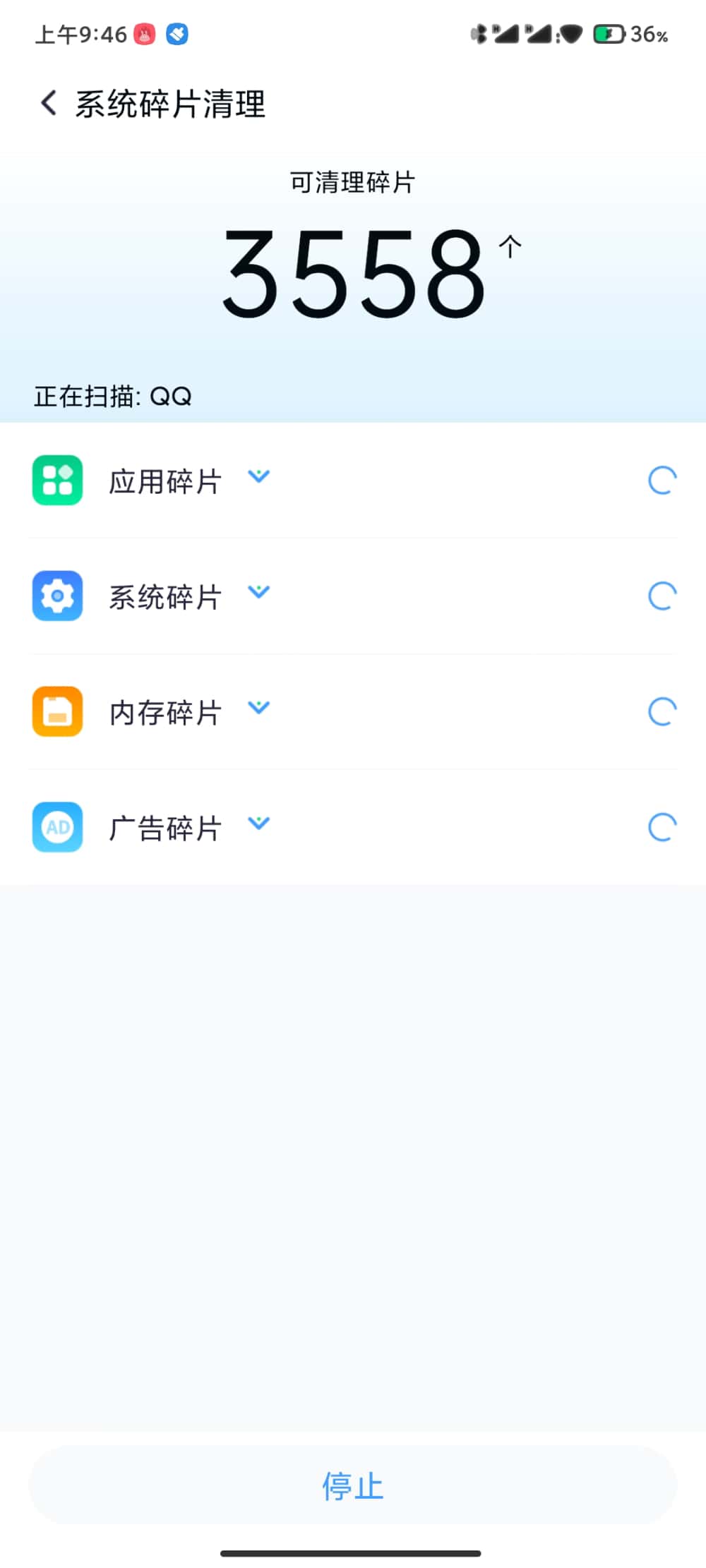
Task: Go back from 系统碎片清理
Action: coord(49,103)
